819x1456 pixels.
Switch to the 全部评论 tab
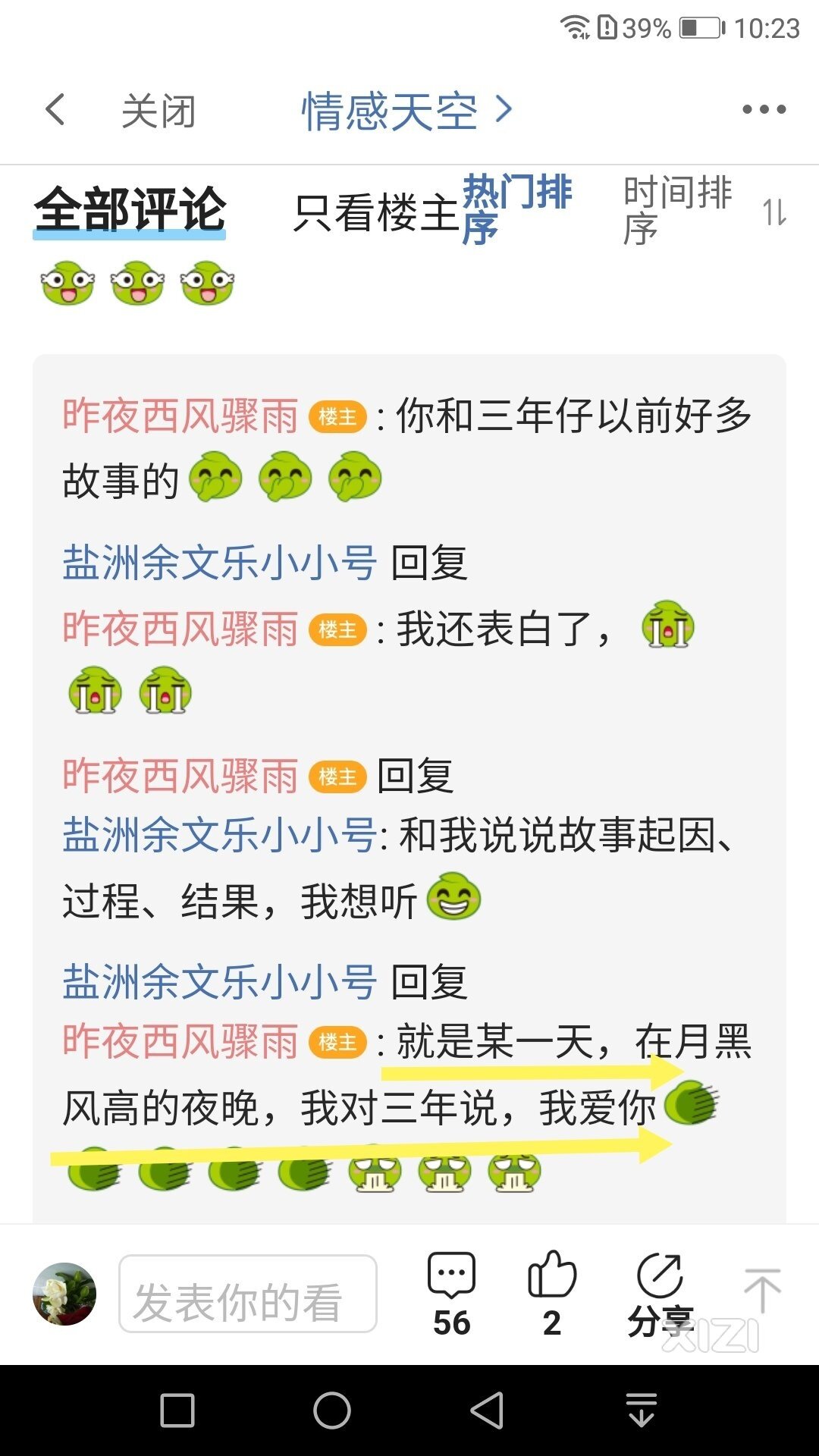pos(130,210)
